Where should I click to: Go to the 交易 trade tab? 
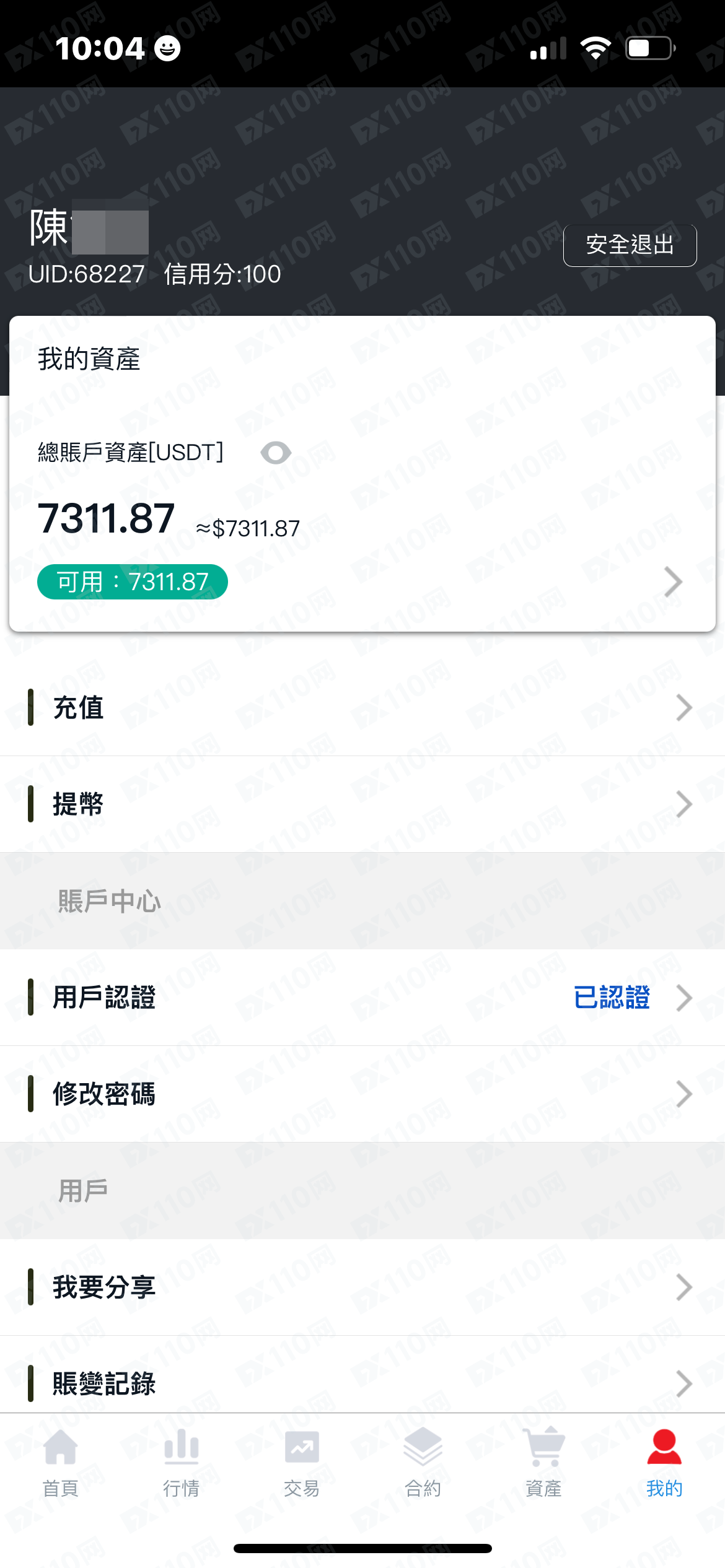click(x=302, y=1461)
